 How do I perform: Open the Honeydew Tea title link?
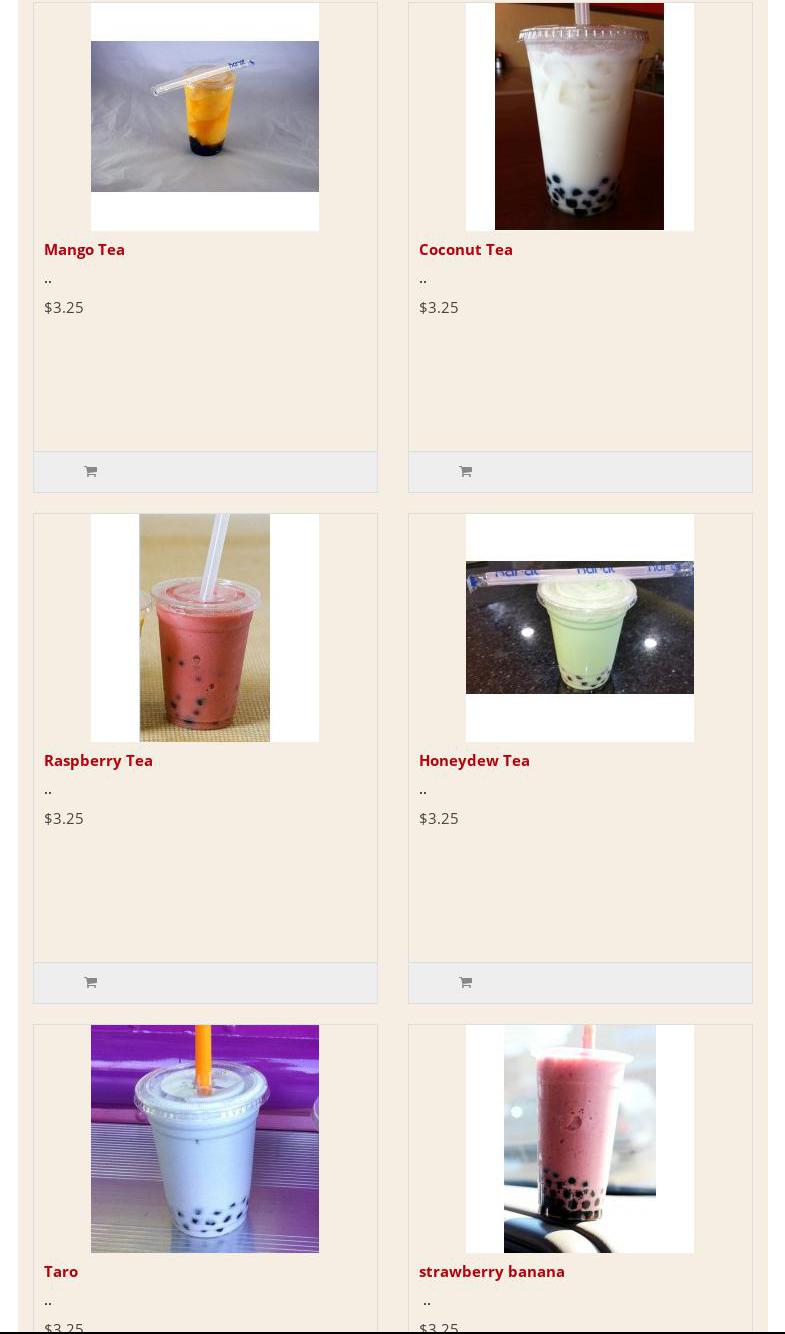(x=474, y=761)
